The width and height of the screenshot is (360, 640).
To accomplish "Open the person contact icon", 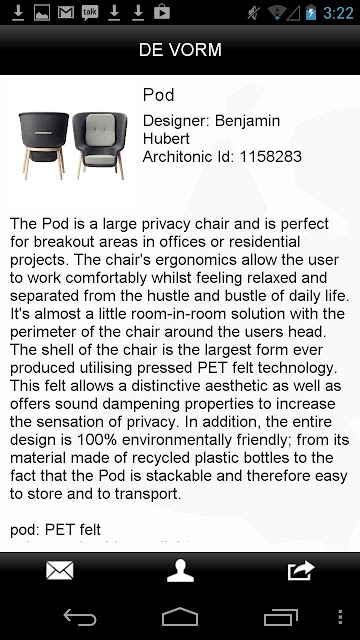I will (180, 570).
